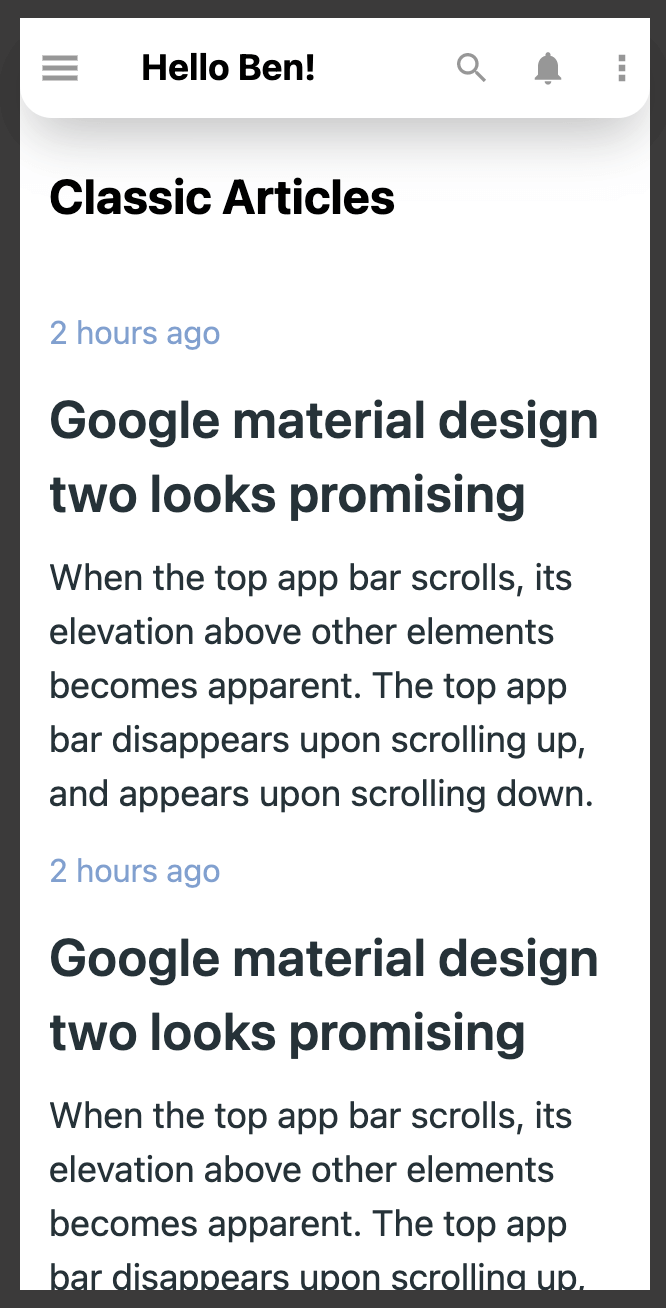Open the hamburger drawer menu

coord(60,68)
